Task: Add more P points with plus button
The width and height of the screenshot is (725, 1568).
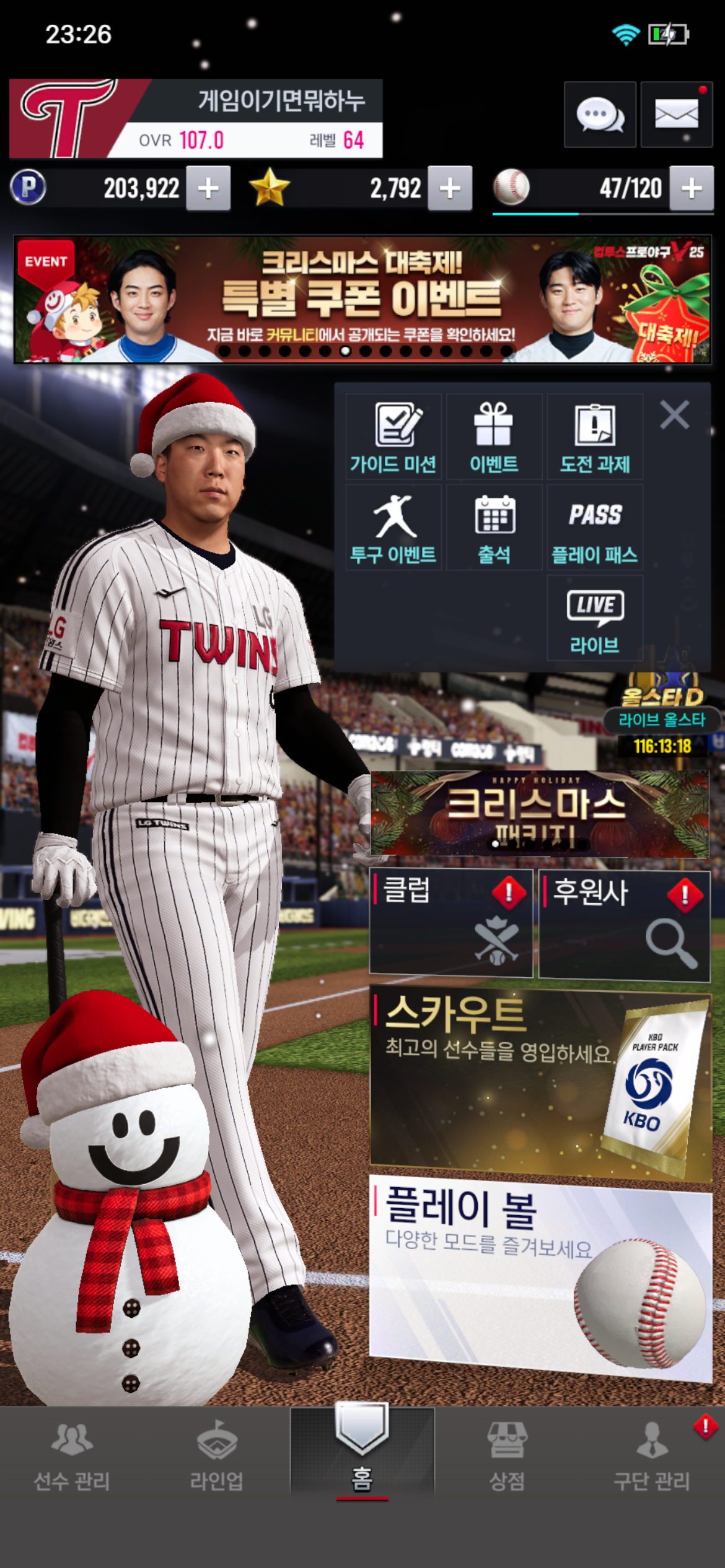Action: pyautogui.click(x=208, y=188)
